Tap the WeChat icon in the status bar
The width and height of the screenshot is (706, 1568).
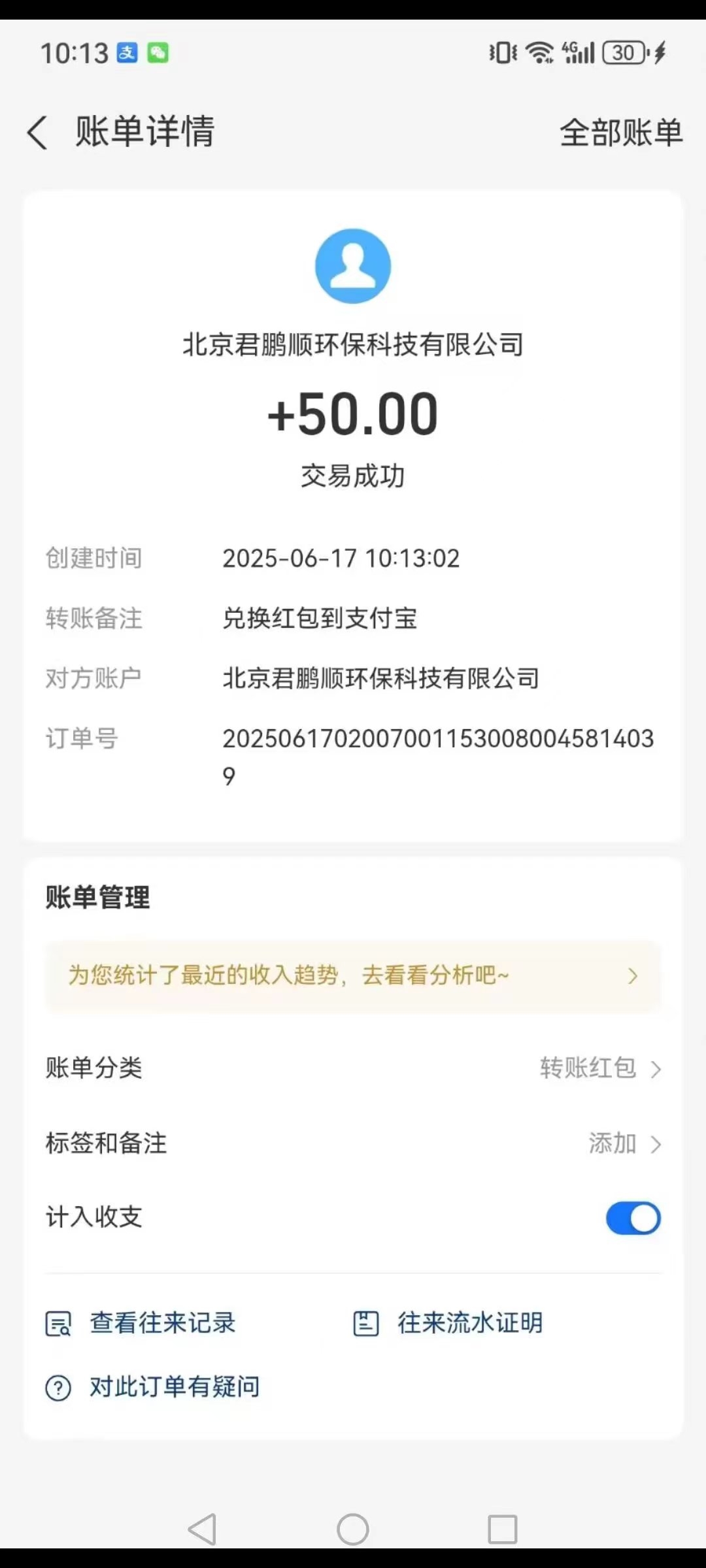point(159,52)
